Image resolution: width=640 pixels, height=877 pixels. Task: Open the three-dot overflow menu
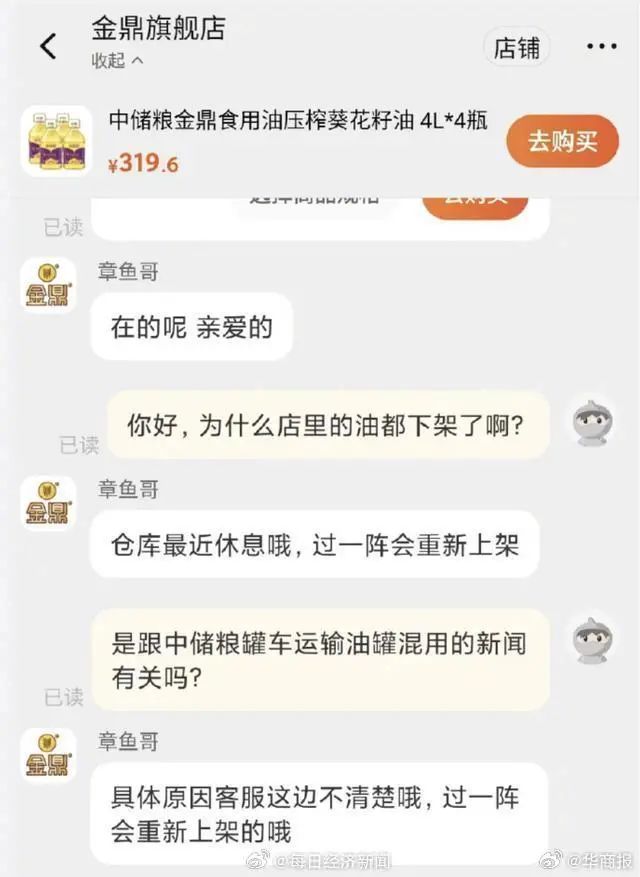tap(601, 47)
